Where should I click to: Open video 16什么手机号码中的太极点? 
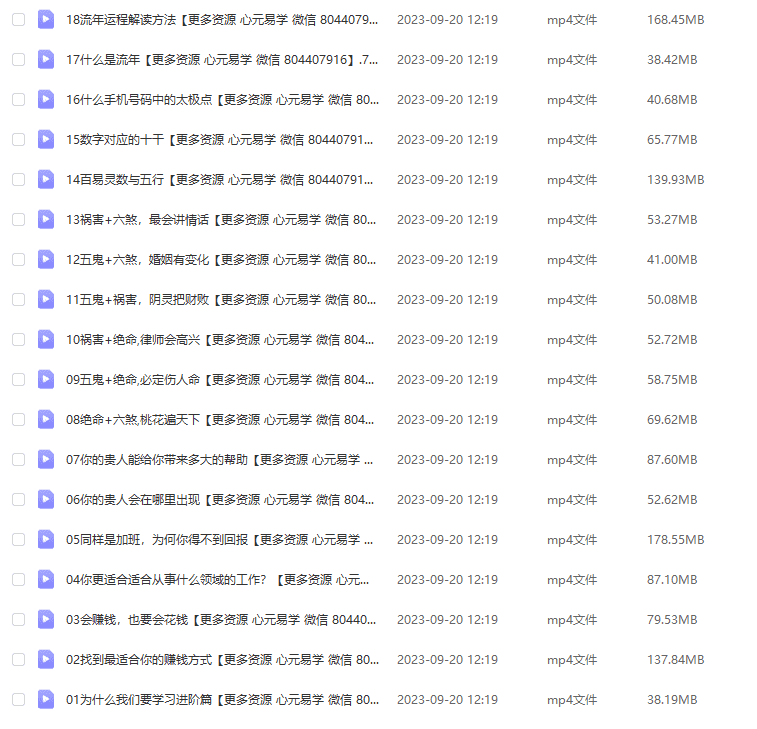(220, 99)
